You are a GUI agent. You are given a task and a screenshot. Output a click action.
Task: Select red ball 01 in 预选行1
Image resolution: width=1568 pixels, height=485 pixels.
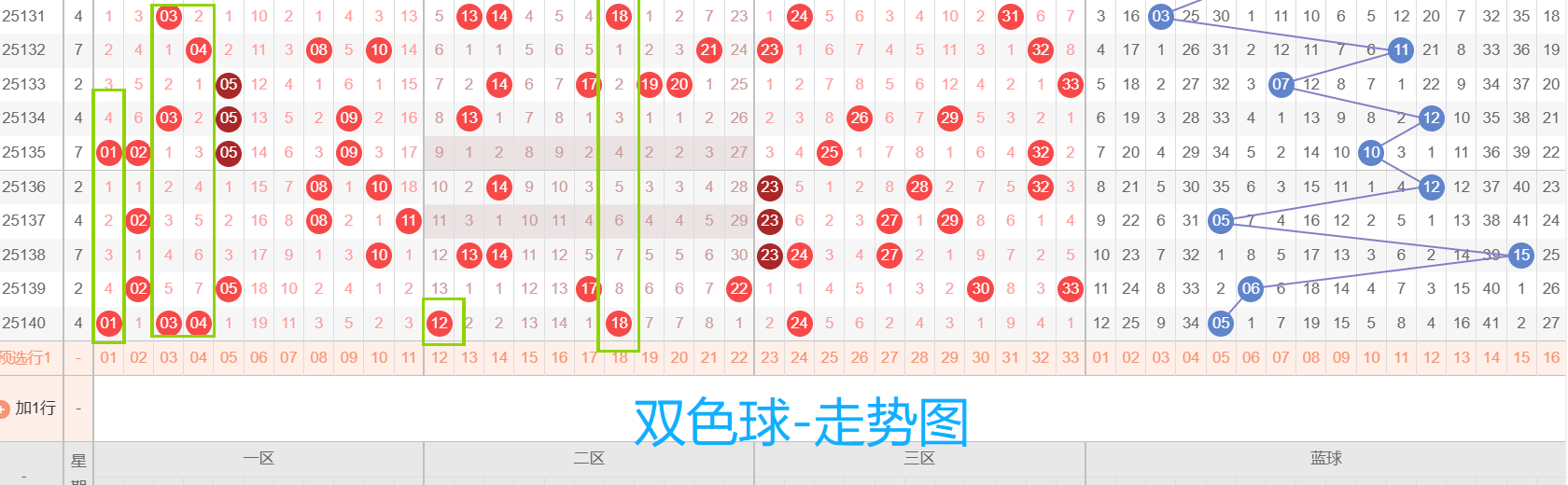pos(109,357)
